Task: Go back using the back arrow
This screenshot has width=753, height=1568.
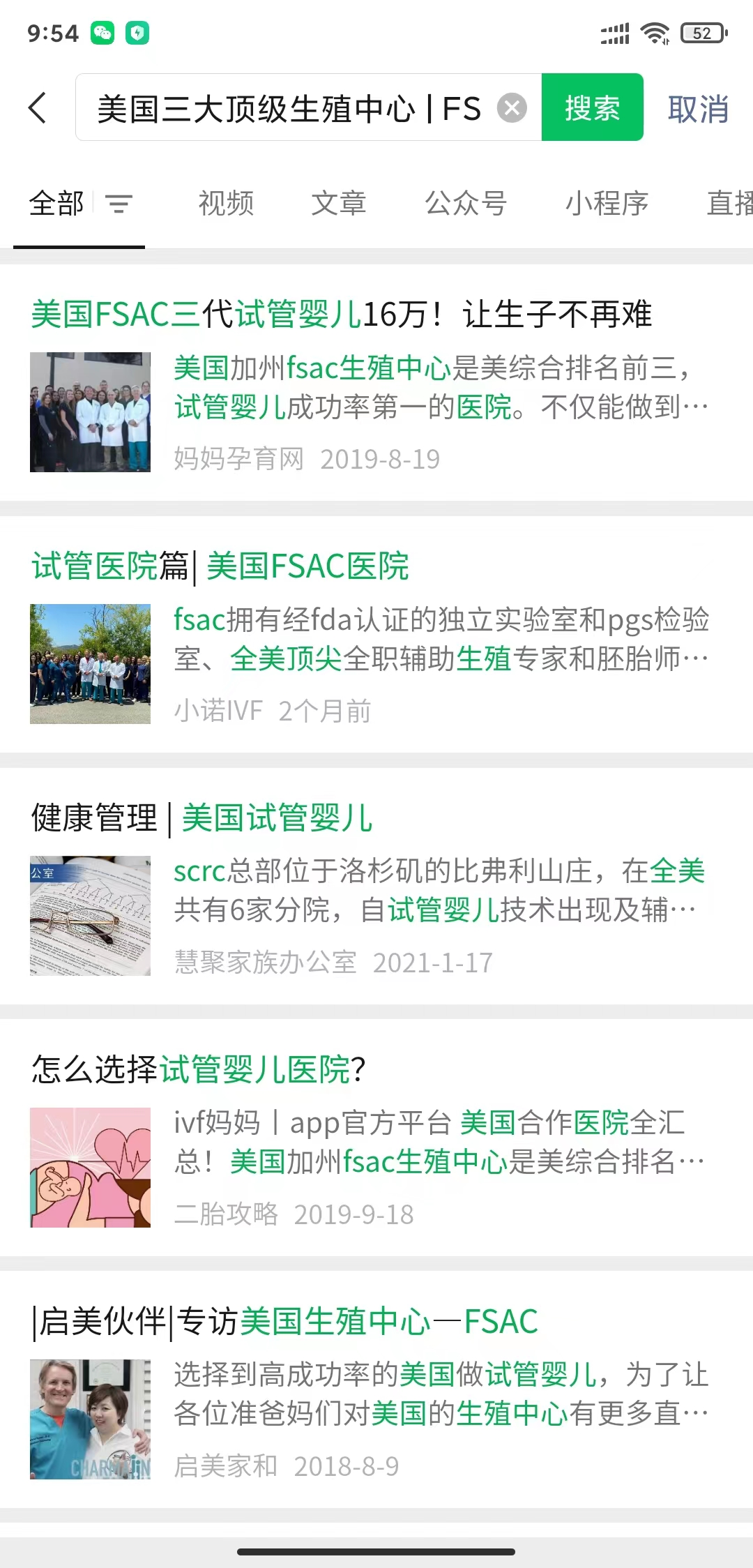Action: [38, 108]
